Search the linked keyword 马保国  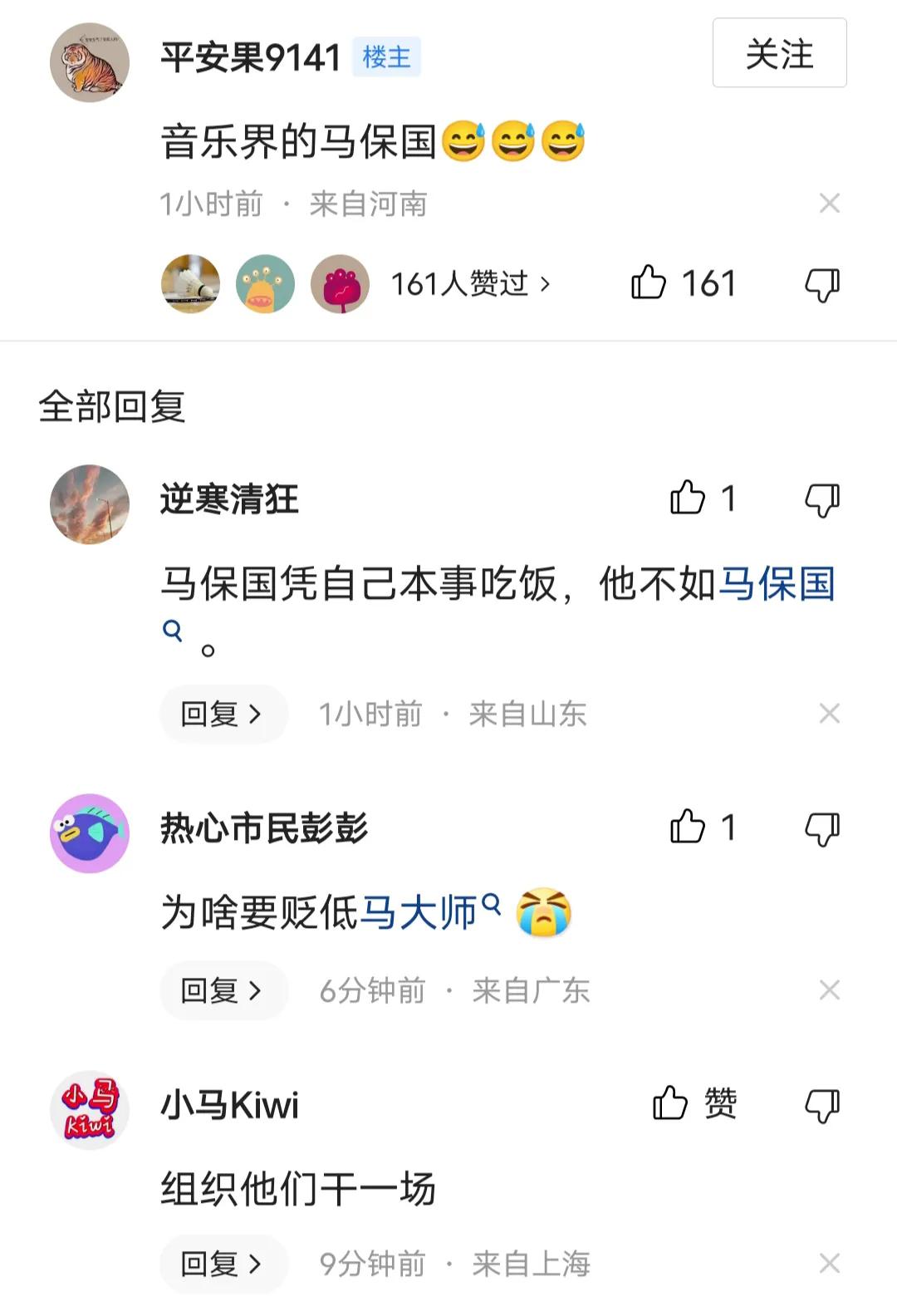pos(776,584)
